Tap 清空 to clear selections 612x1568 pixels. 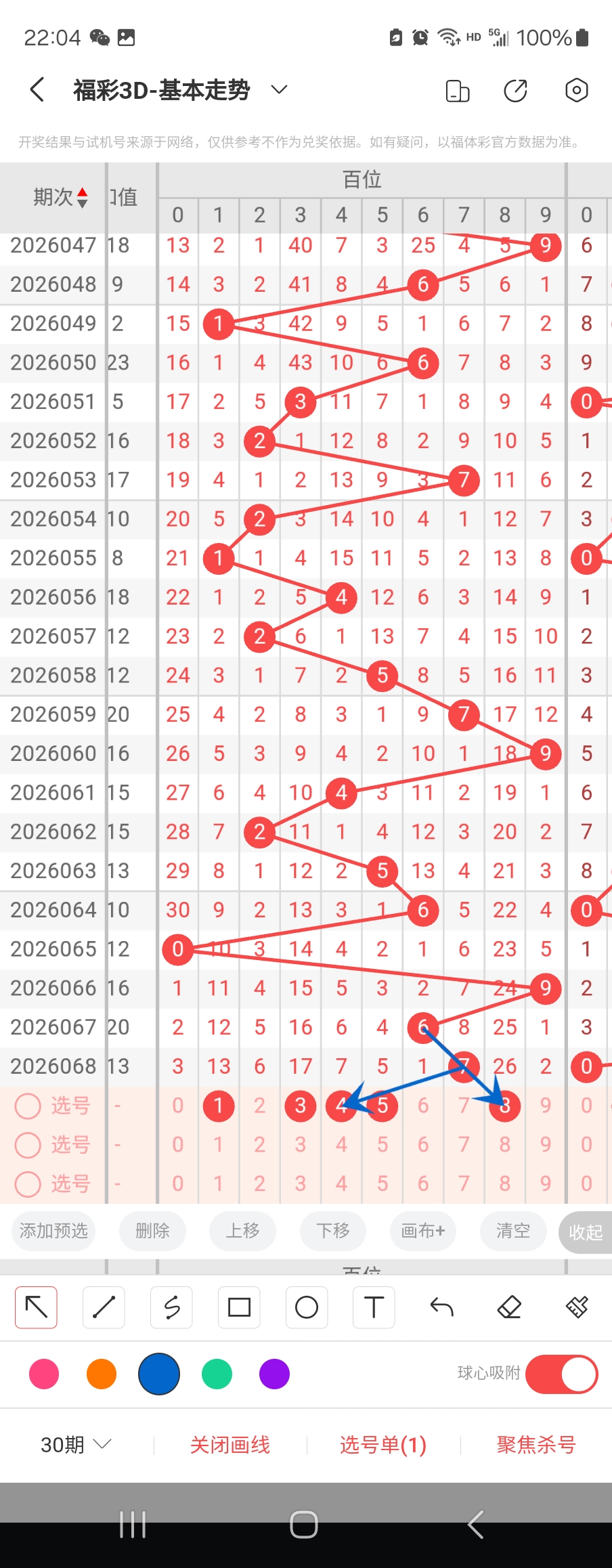[513, 1231]
